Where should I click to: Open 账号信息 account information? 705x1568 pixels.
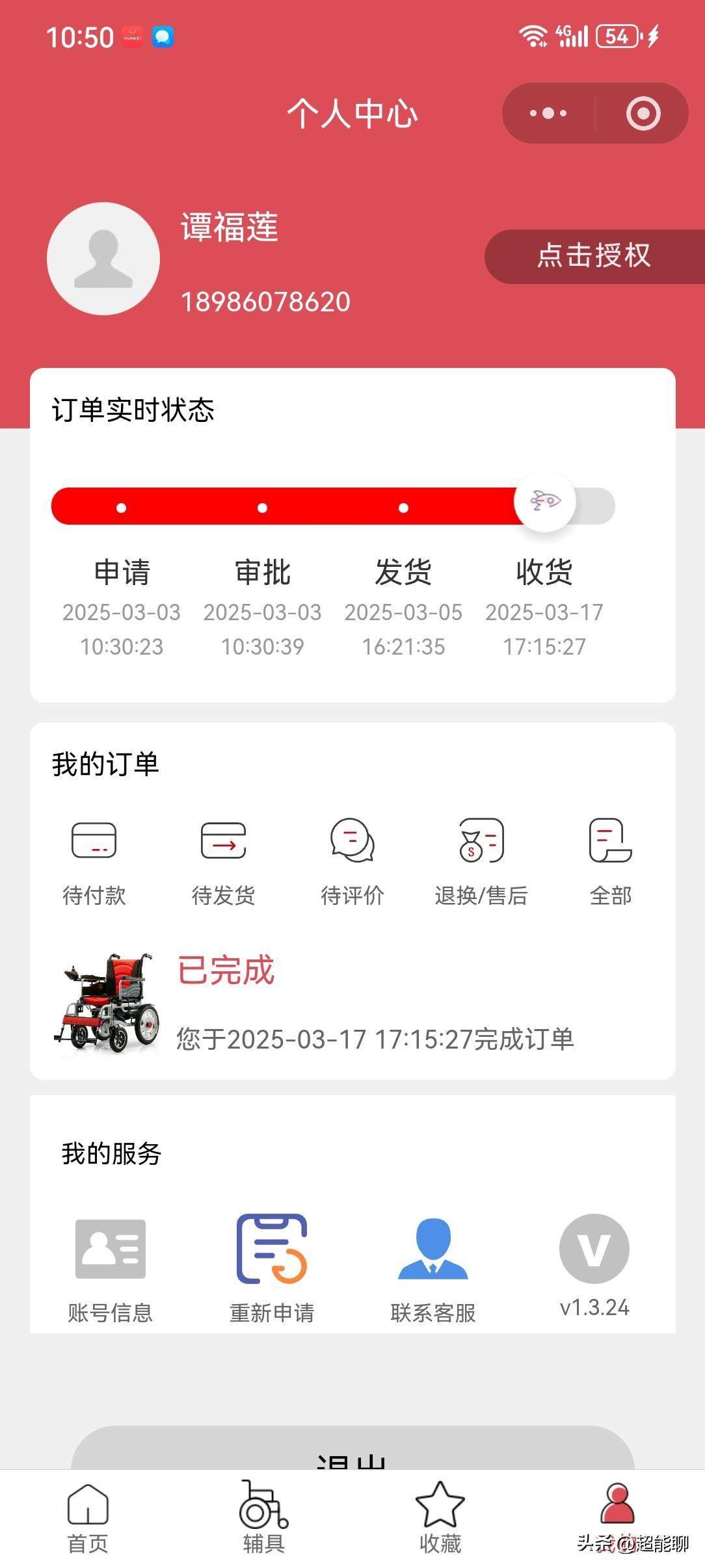[x=111, y=1268]
